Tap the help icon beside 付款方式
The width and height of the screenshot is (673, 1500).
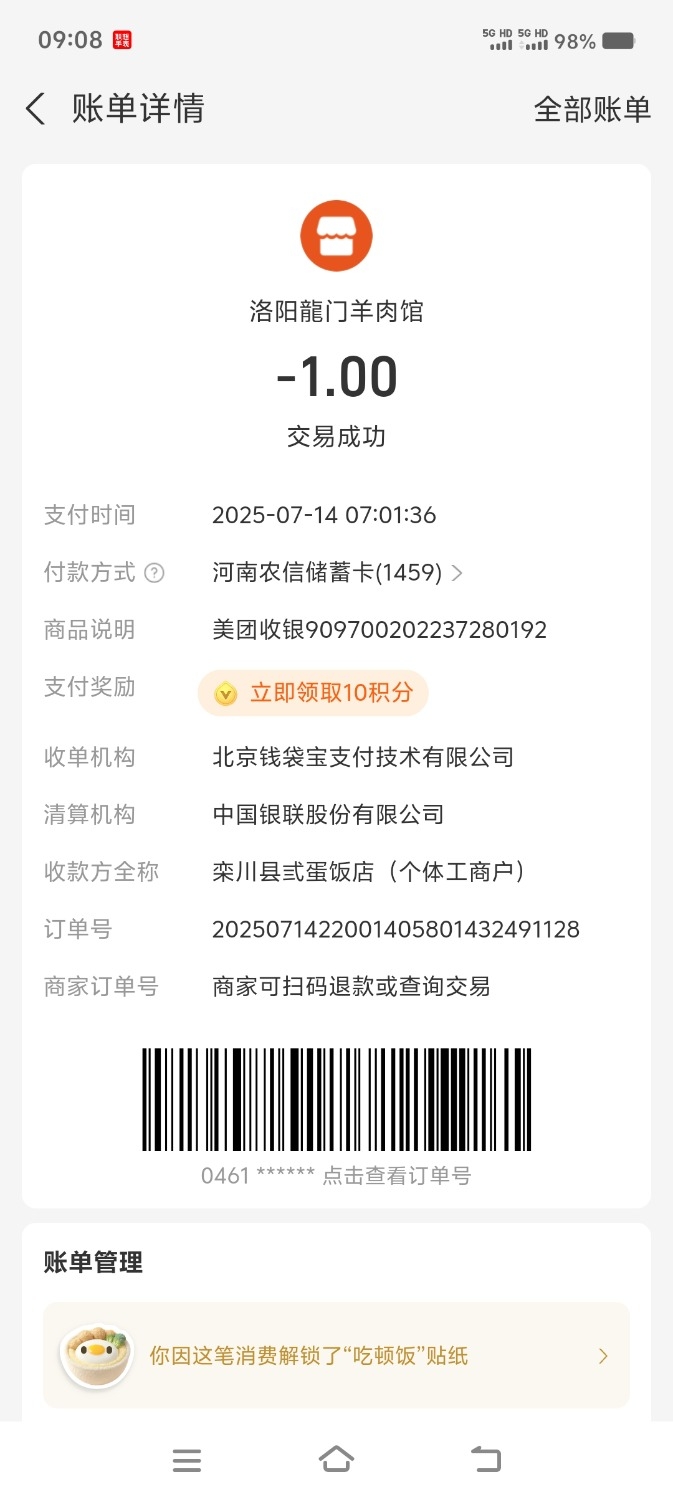coord(154,574)
